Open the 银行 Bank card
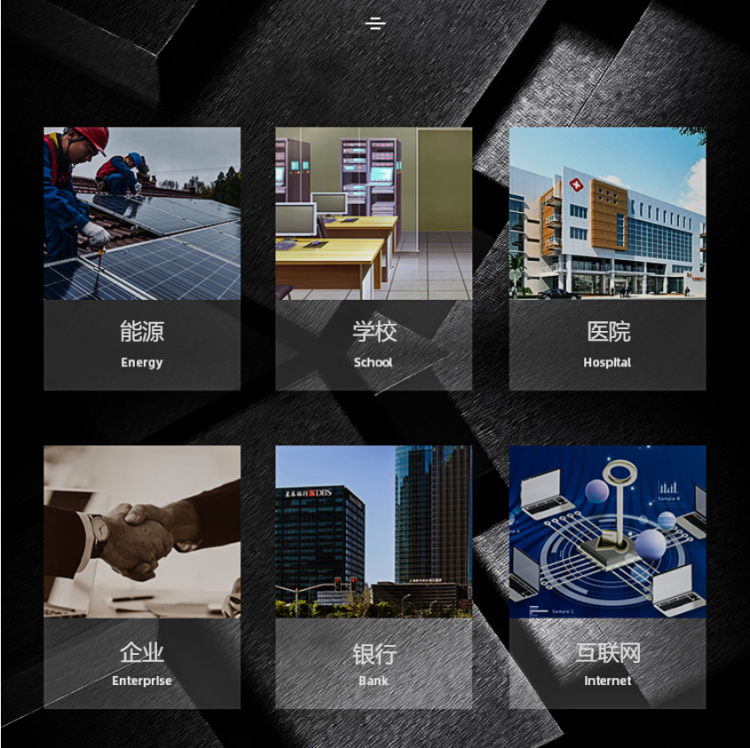Screen dimensions: 750x748 click(x=374, y=576)
